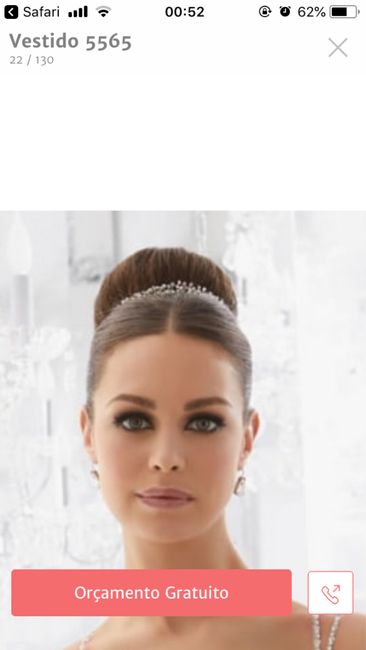The height and width of the screenshot is (650, 366).
Task: Tap the Orçamento Gratuito button
Action: [151, 593]
